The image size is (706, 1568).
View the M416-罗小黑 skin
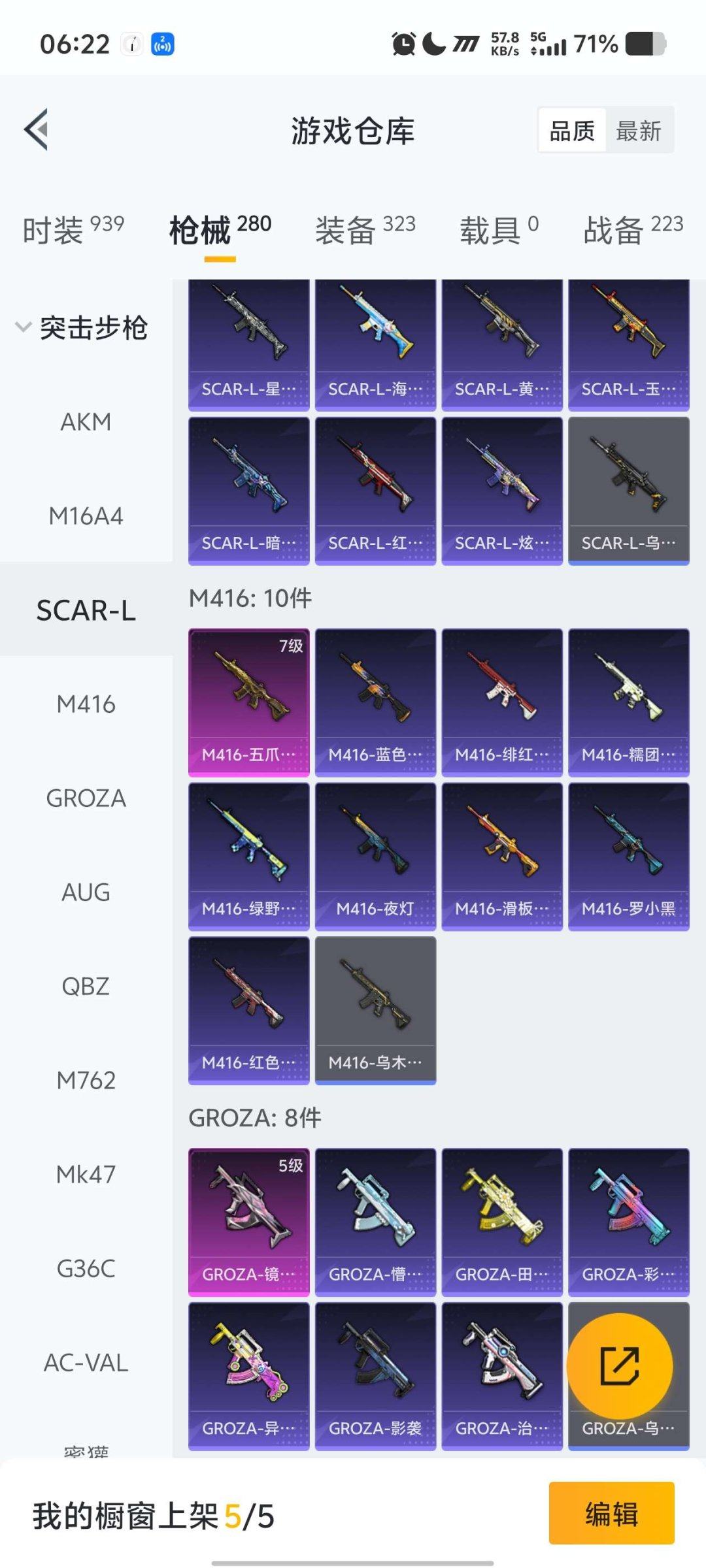pyautogui.click(x=628, y=856)
